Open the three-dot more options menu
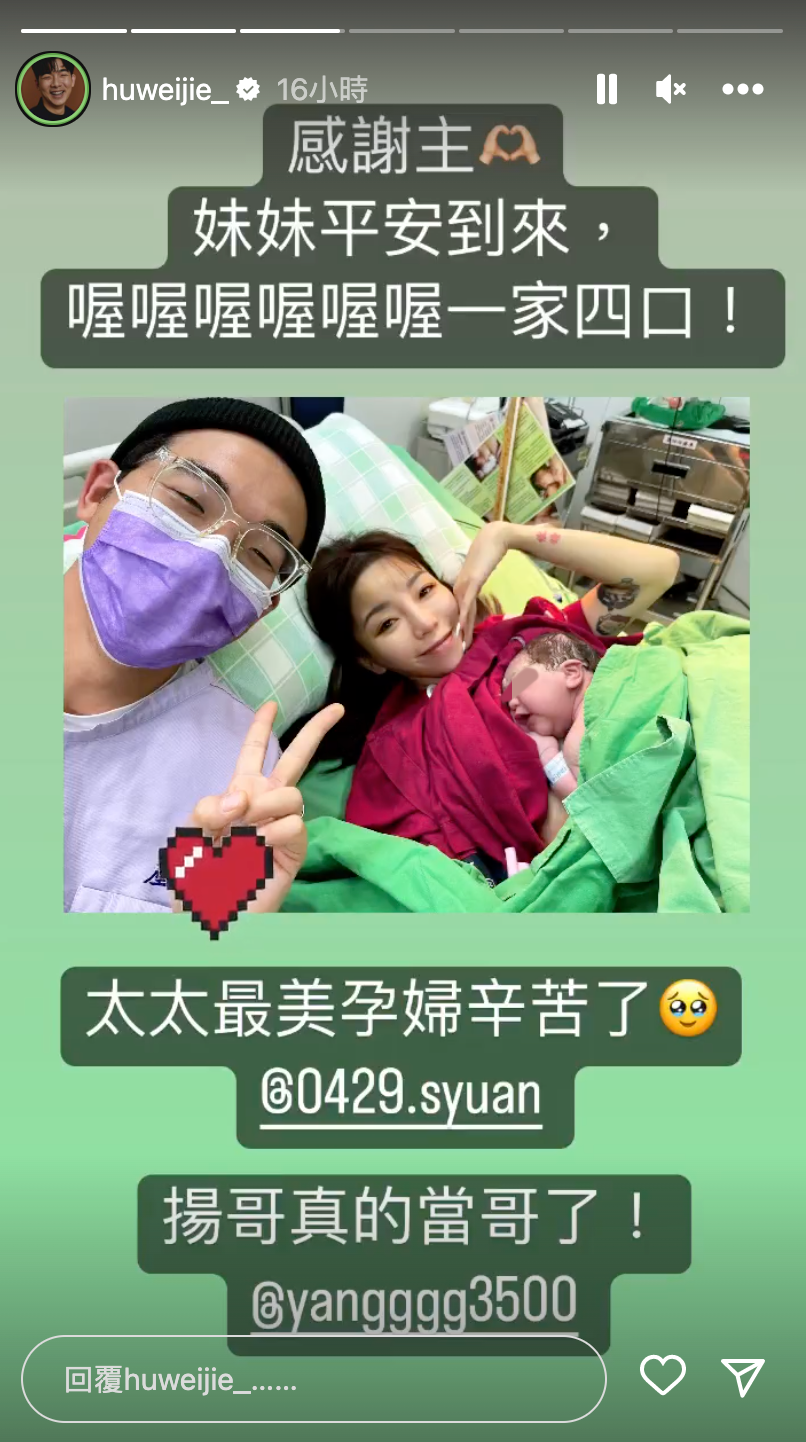Image resolution: width=806 pixels, height=1442 pixels. tap(742, 89)
